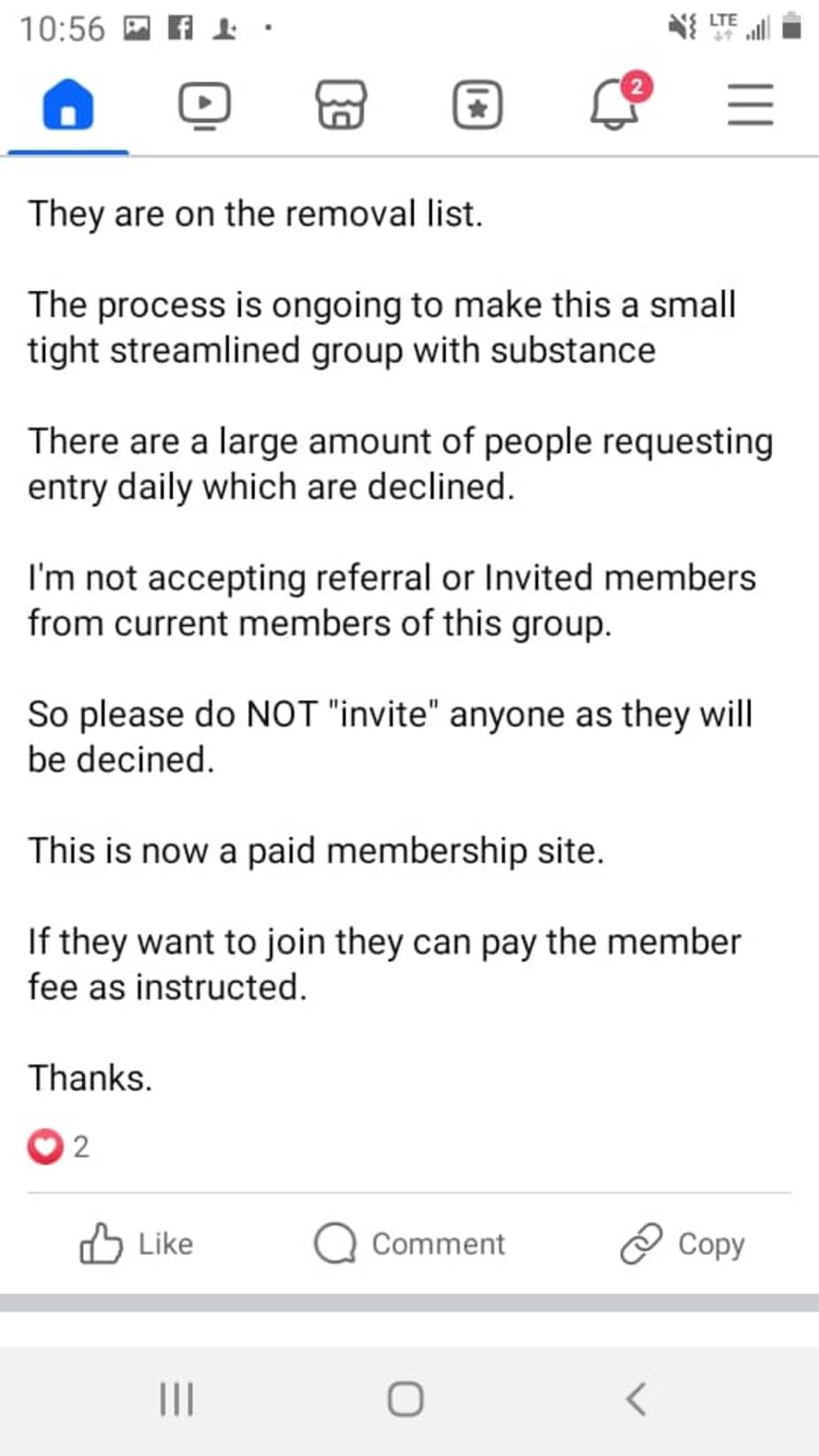The image size is (819, 1456).
Task: Open the Watch video tab
Action: pos(205,105)
